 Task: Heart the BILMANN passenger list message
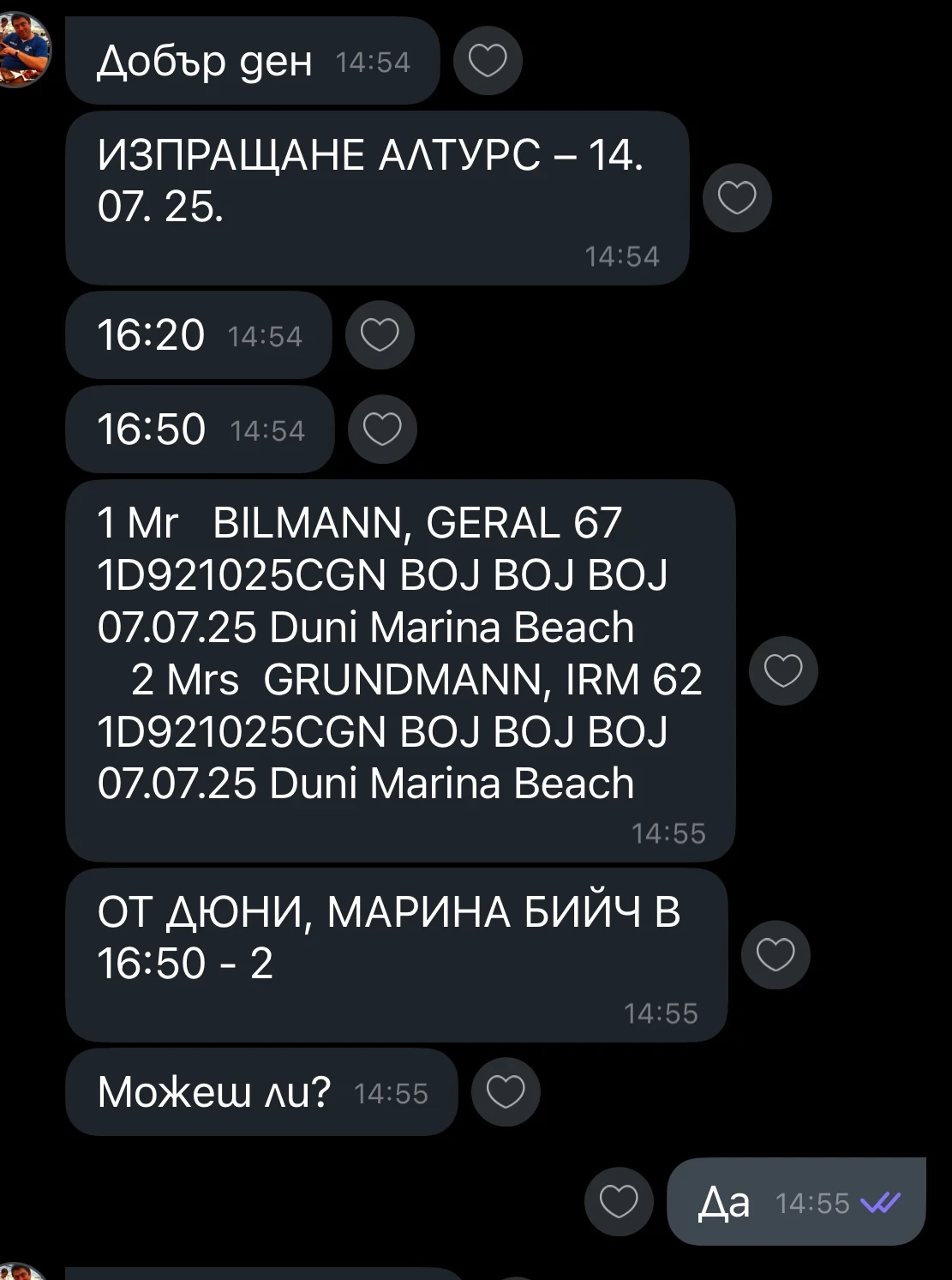tap(783, 670)
